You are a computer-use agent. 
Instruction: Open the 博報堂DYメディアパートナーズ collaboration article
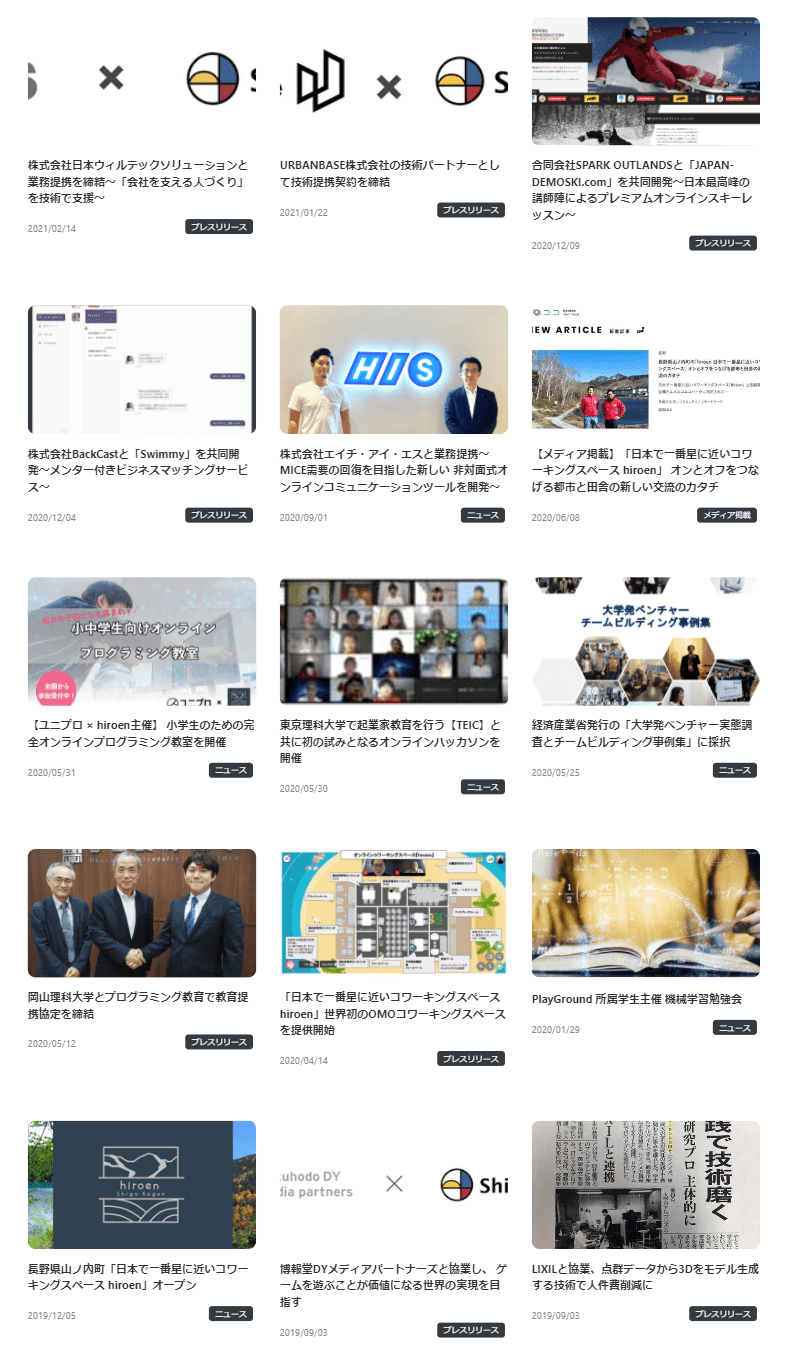point(392,1285)
